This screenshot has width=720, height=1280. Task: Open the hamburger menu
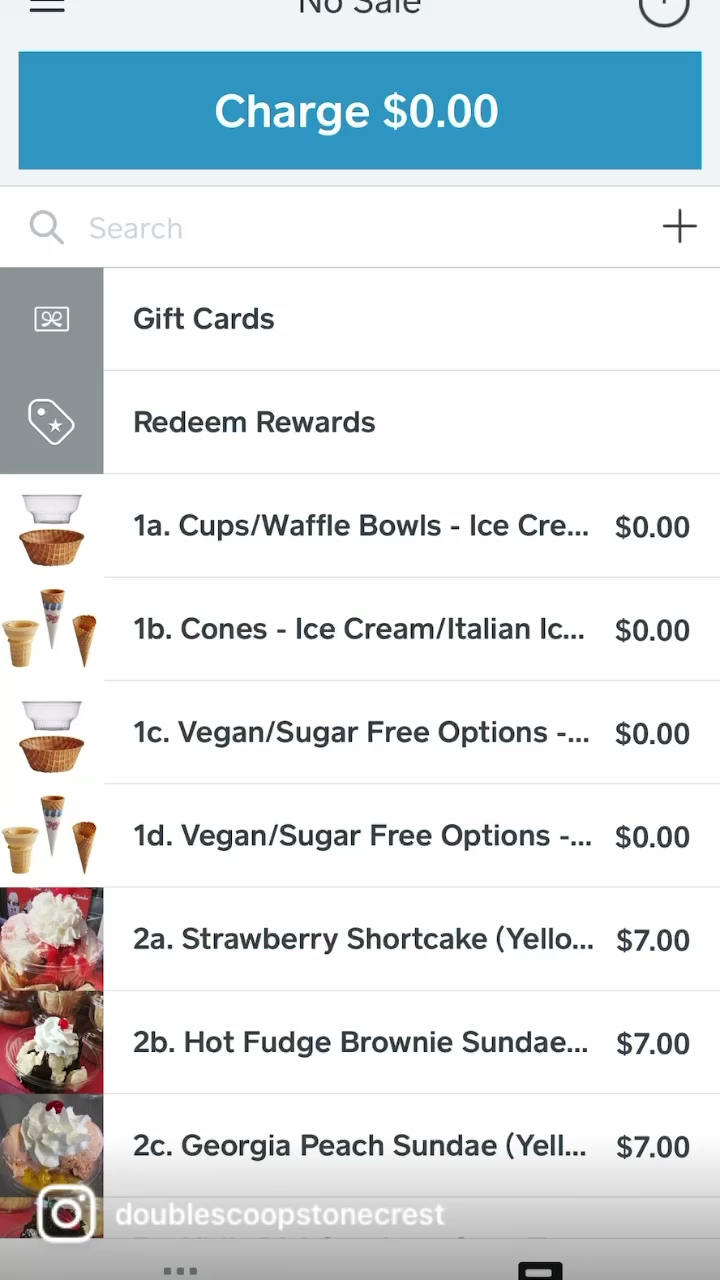coord(47,7)
